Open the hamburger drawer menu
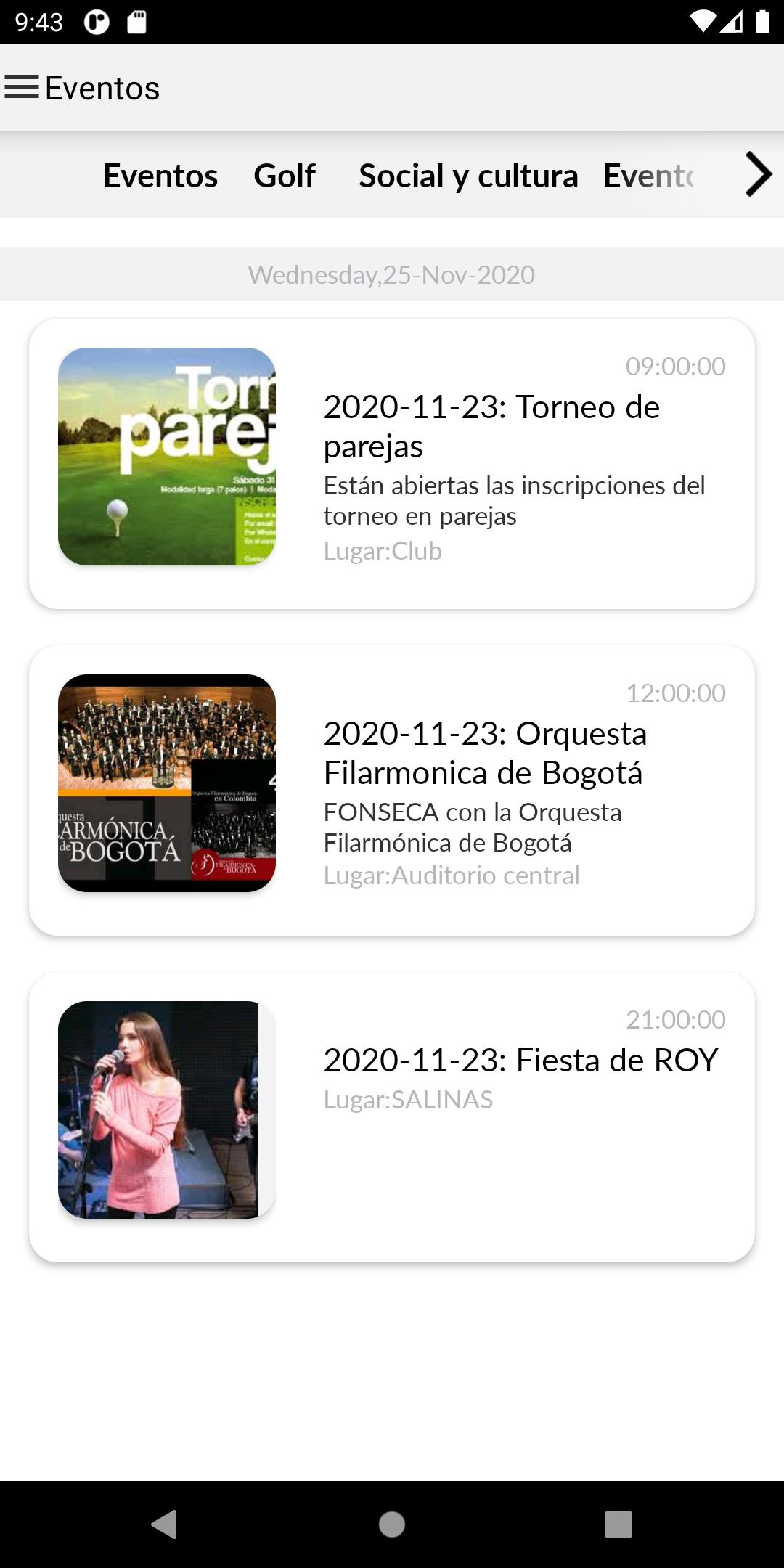This screenshot has height=1568, width=784. pos(22,88)
